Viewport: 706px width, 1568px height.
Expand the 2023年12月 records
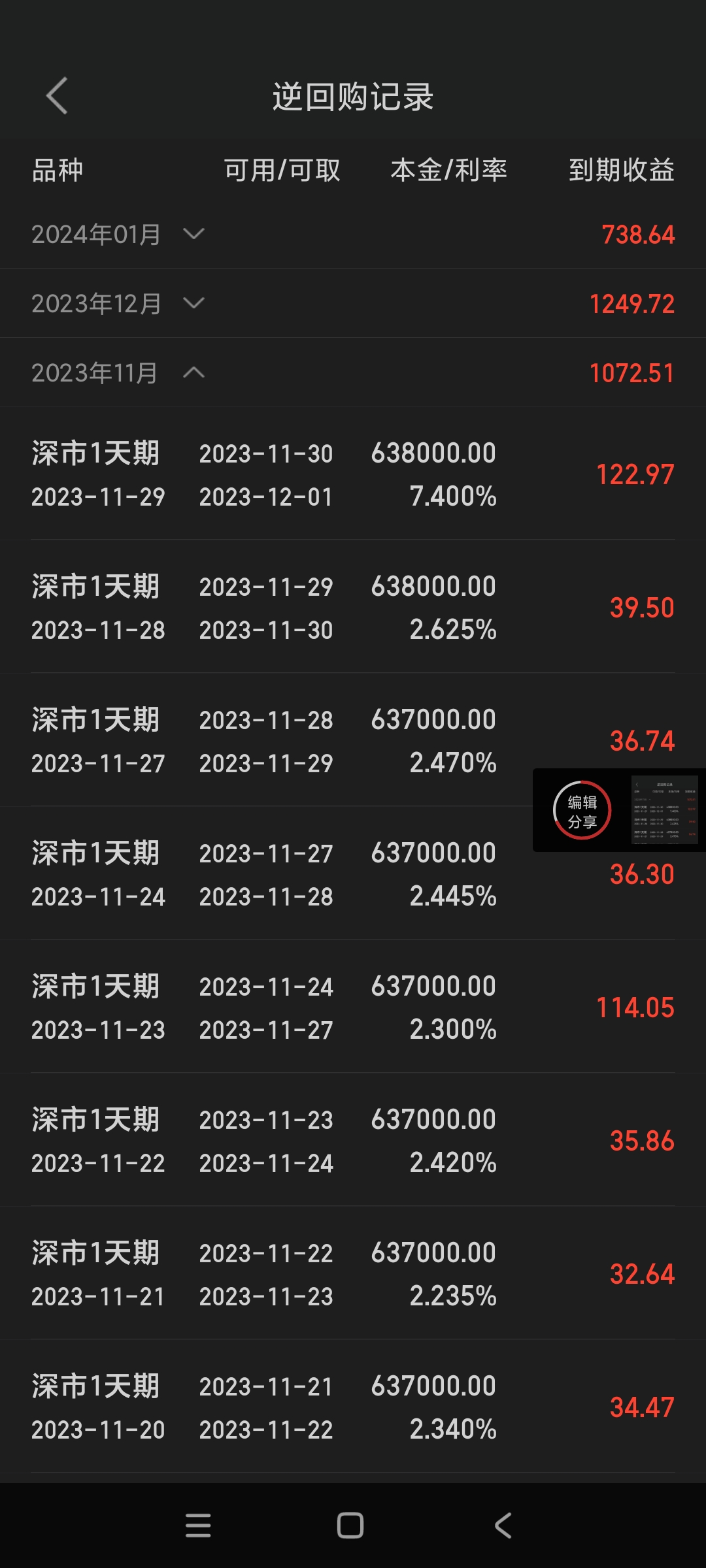pos(193,303)
